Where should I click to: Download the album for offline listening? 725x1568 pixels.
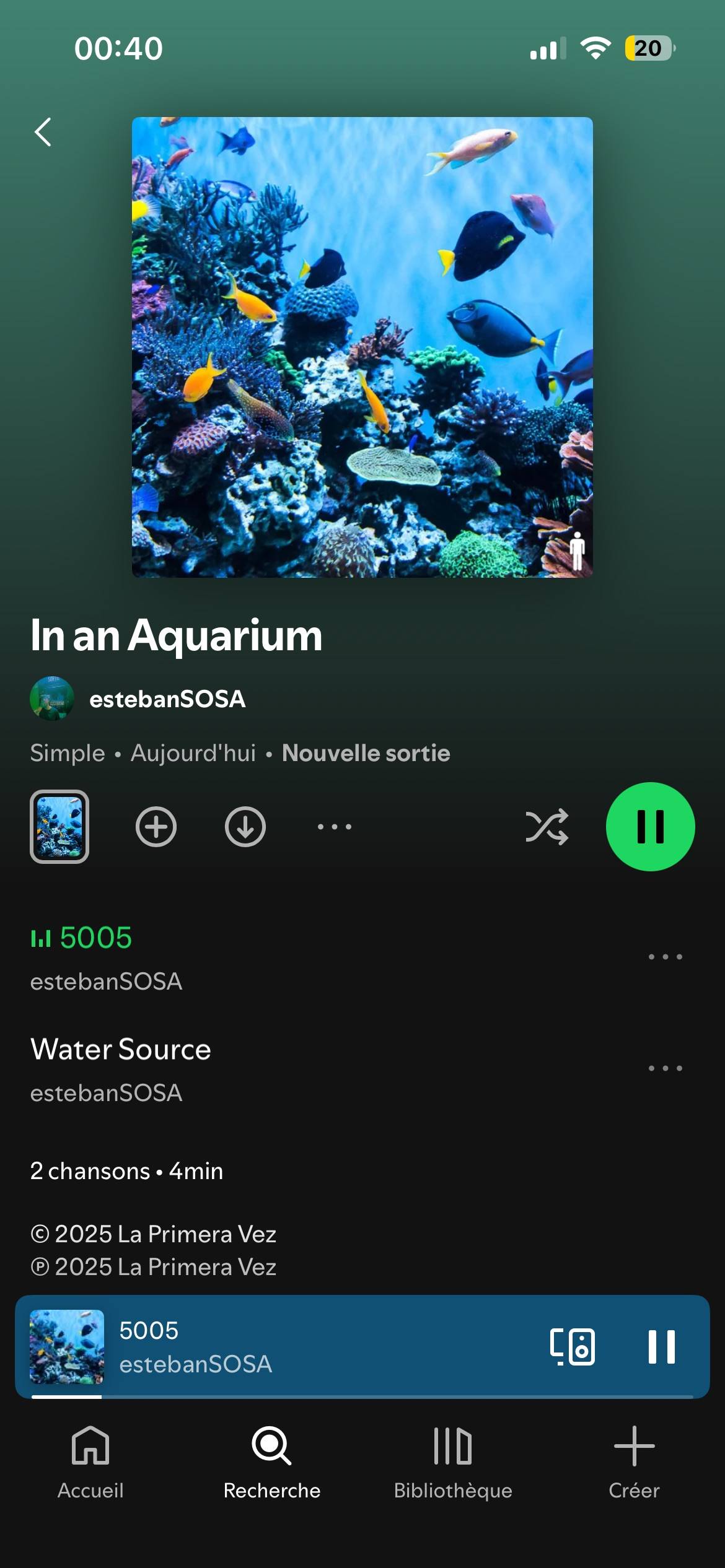(x=245, y=827)
